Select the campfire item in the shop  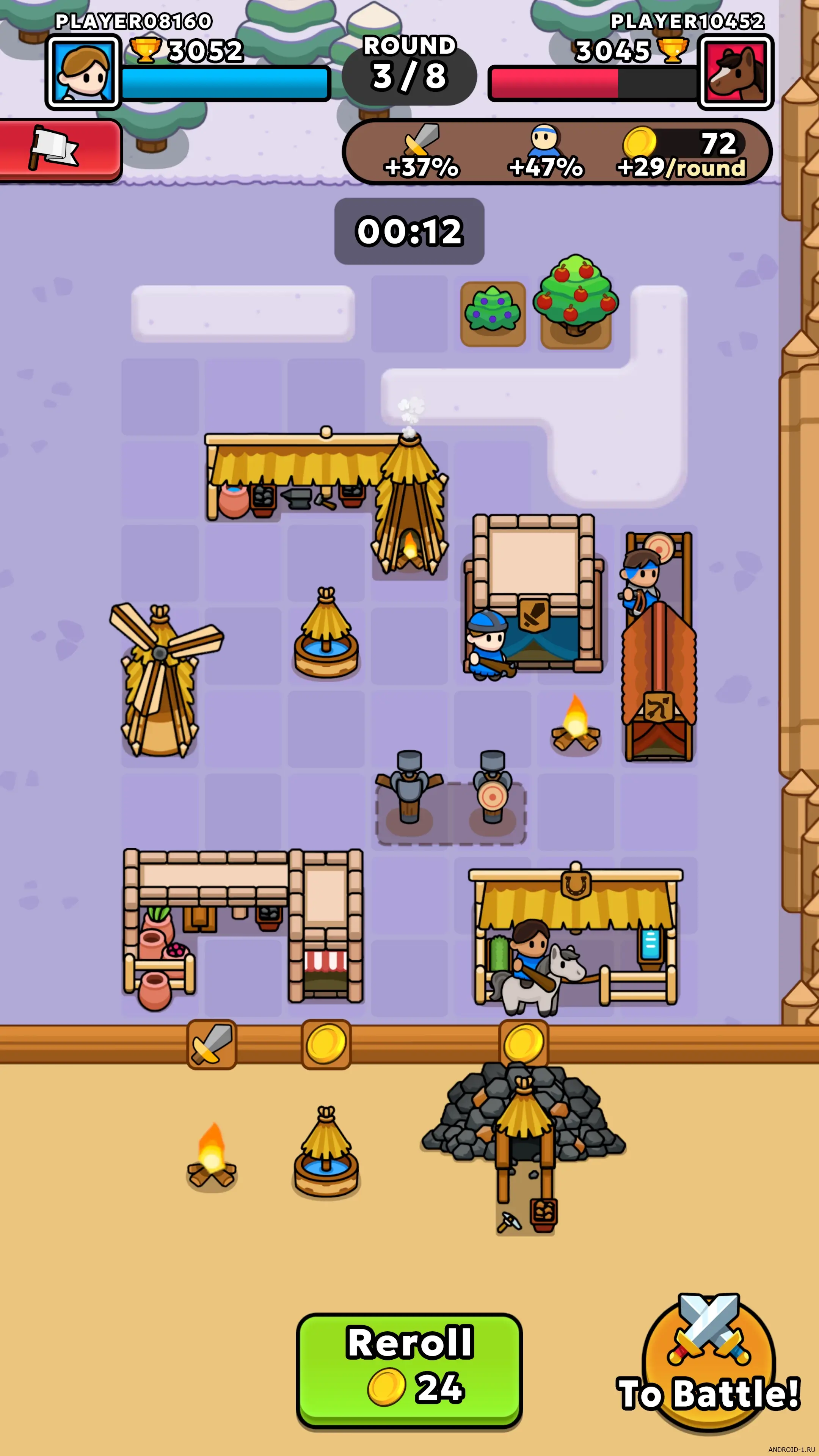pos(212,1156)
